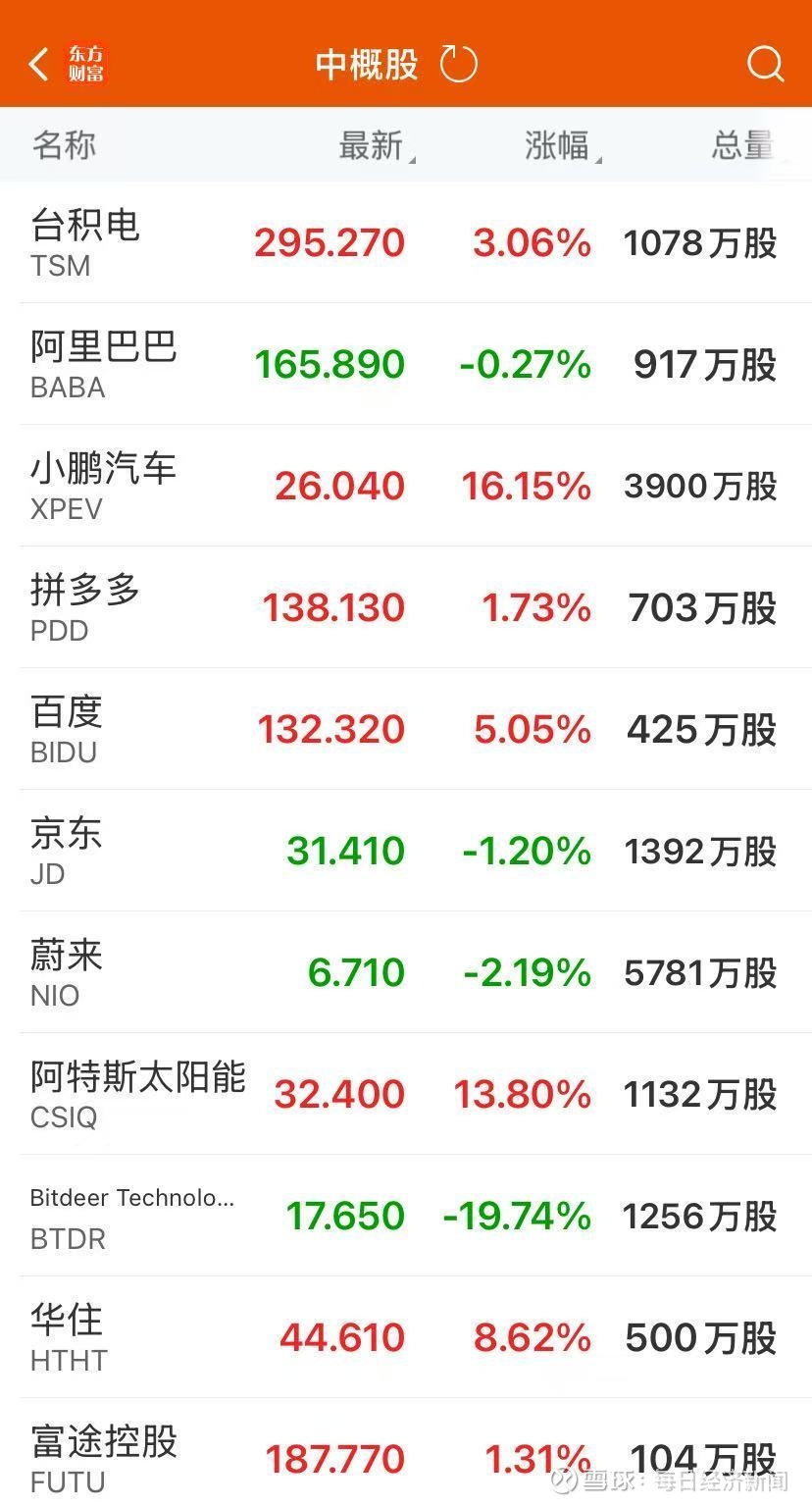Tap the back arrow at top left

pos(37,63)
